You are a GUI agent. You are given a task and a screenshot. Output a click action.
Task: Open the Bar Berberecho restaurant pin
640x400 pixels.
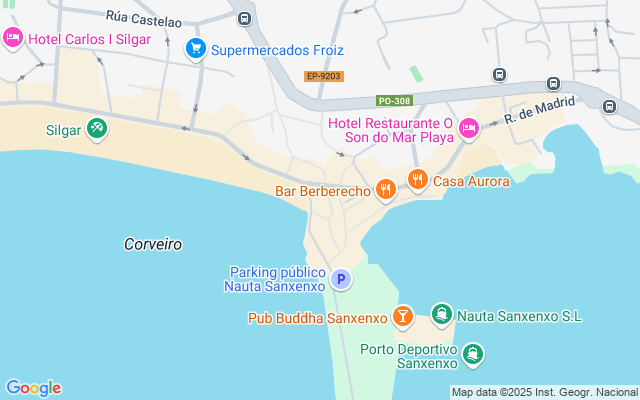[x=385, y=189]
